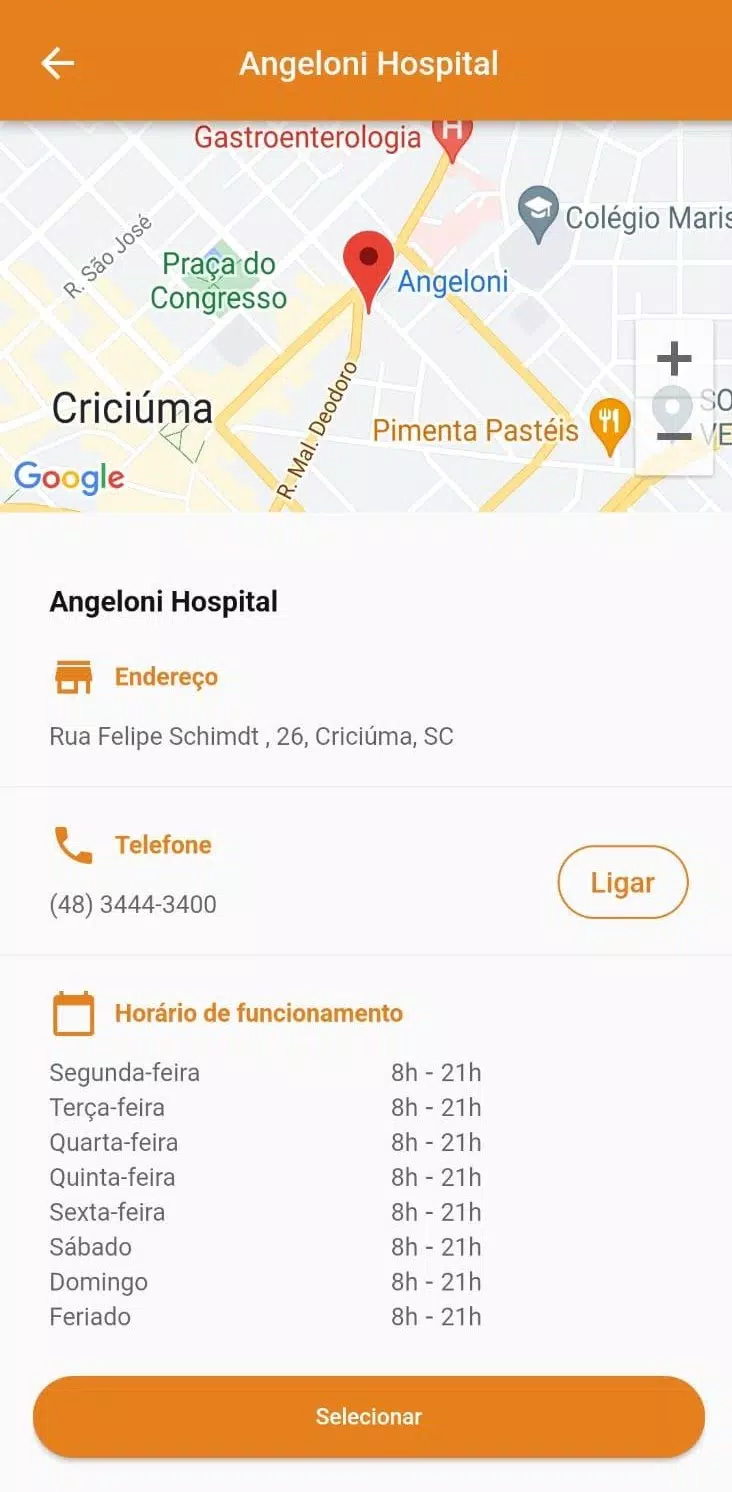Go back using the top-left arrow
The height and width of the screenshot is (1492, 732).
tap(58, 63)
